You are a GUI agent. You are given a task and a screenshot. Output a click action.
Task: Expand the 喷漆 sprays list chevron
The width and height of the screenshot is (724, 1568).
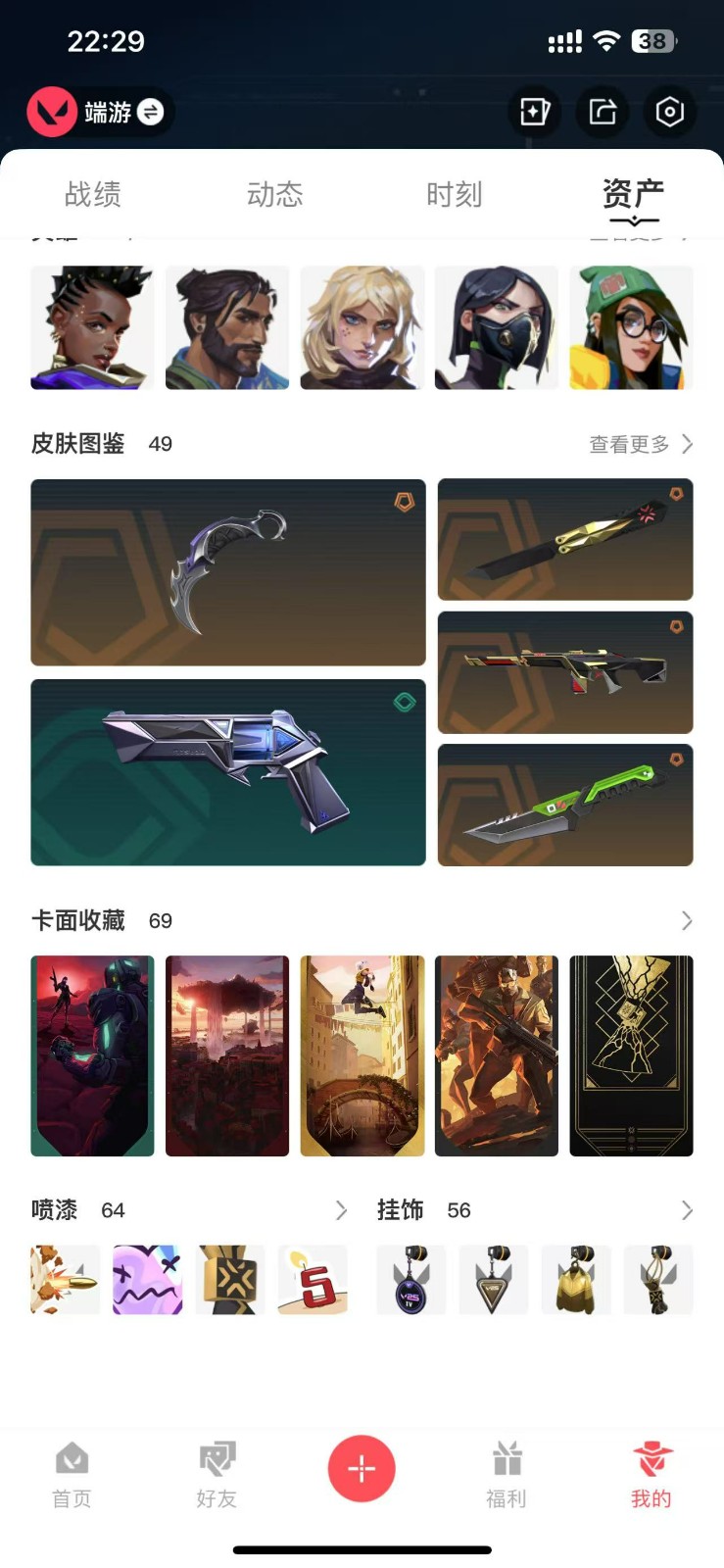pyautogui.click(x=341, y=1210)
